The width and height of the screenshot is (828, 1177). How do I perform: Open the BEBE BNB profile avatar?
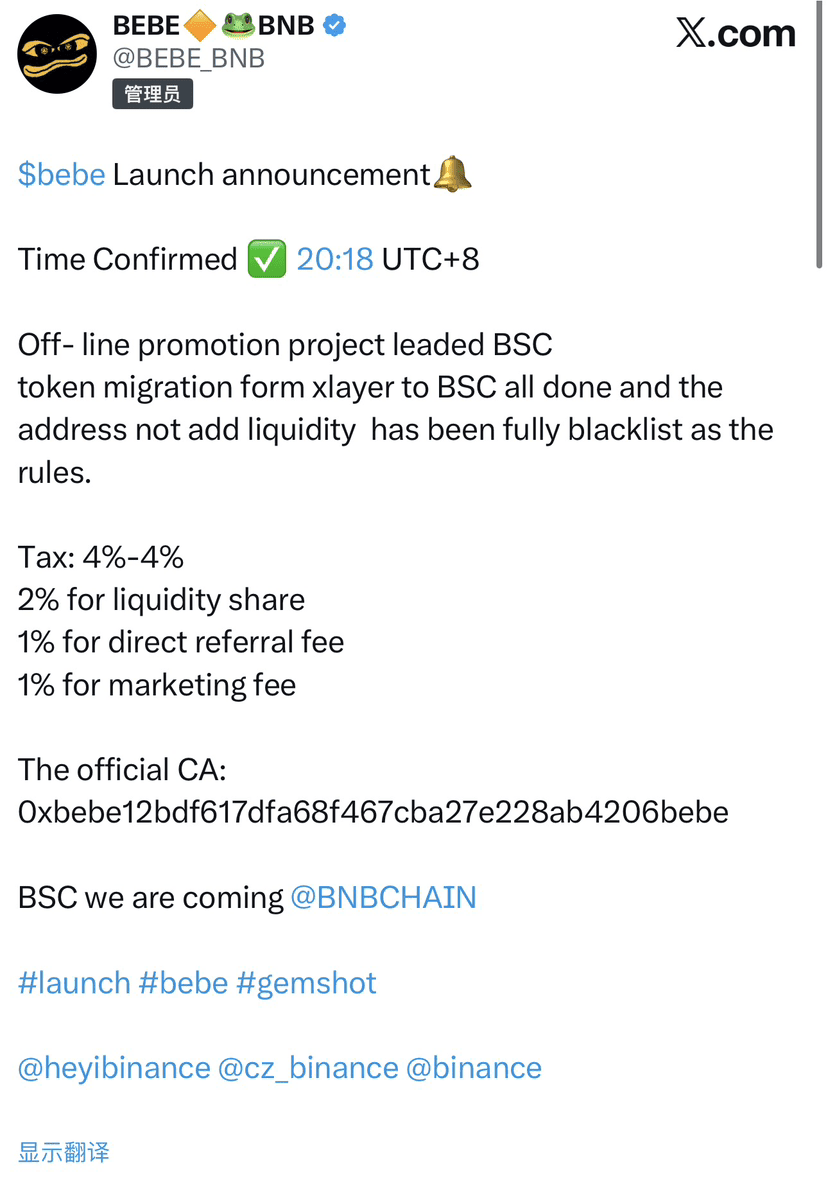57,55
